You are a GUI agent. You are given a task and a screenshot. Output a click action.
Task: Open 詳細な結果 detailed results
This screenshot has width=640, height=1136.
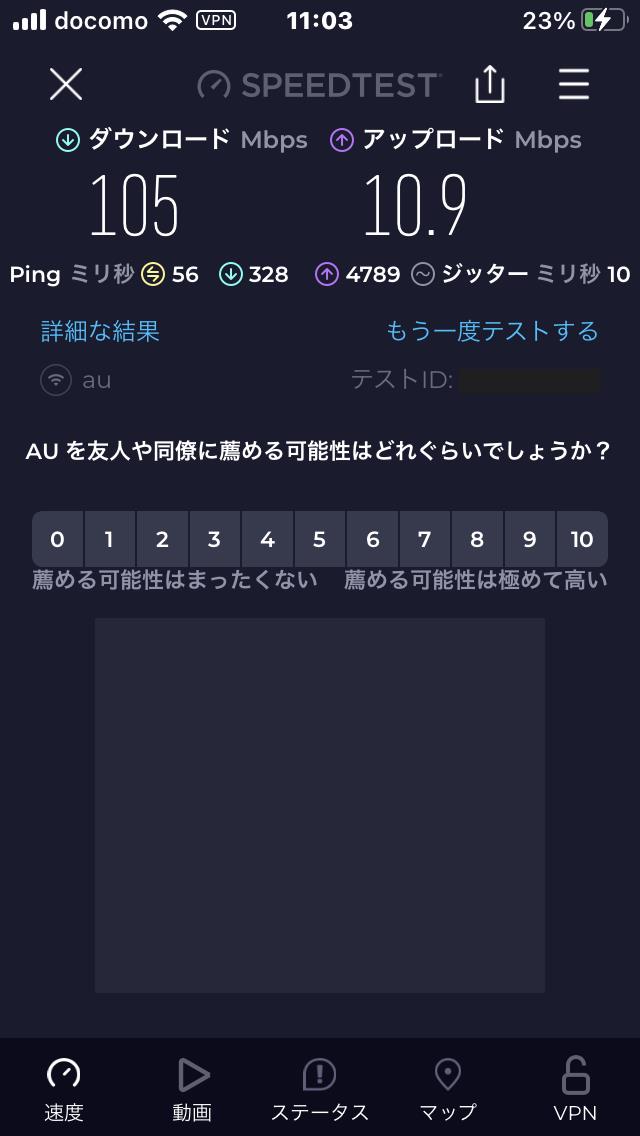coord(100,331)
